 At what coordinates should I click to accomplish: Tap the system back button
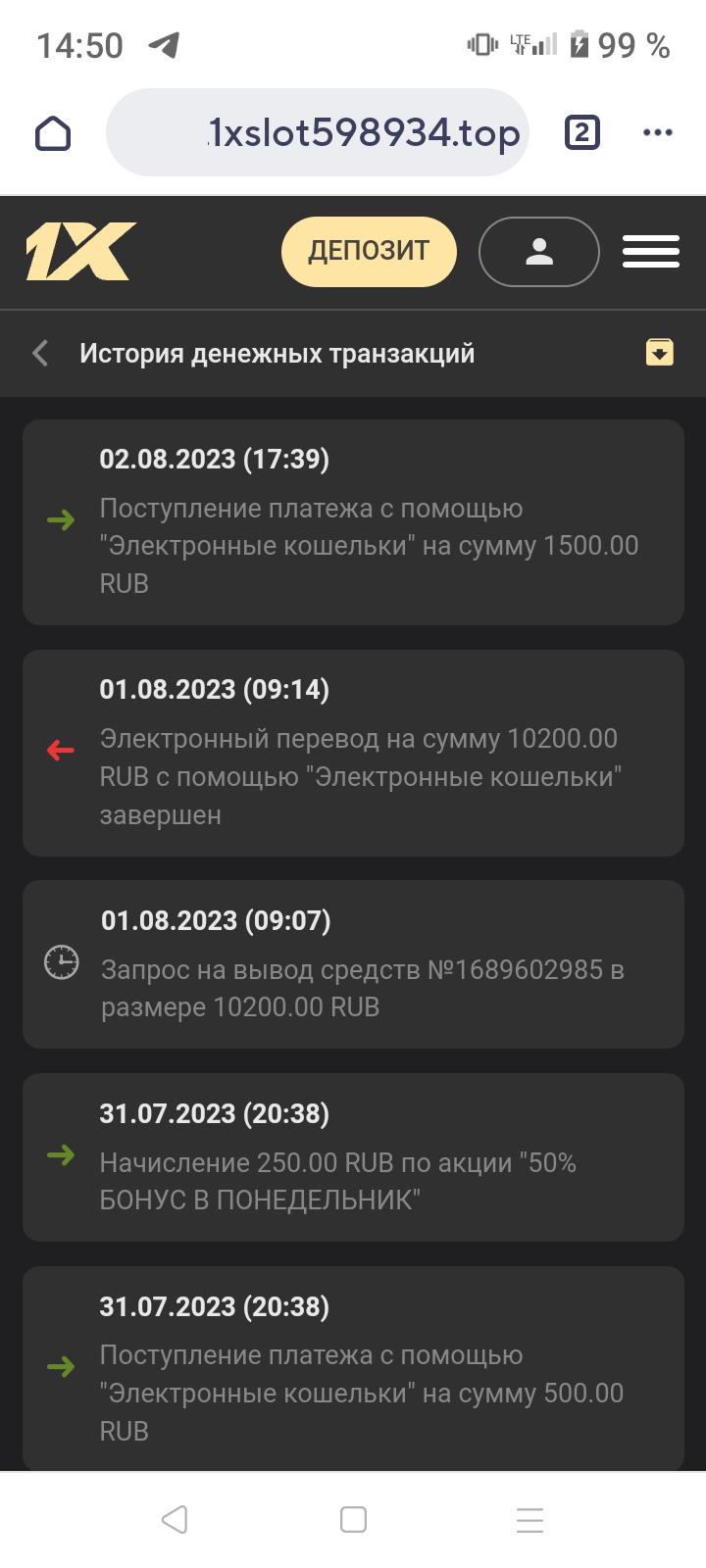[175, 1520]
